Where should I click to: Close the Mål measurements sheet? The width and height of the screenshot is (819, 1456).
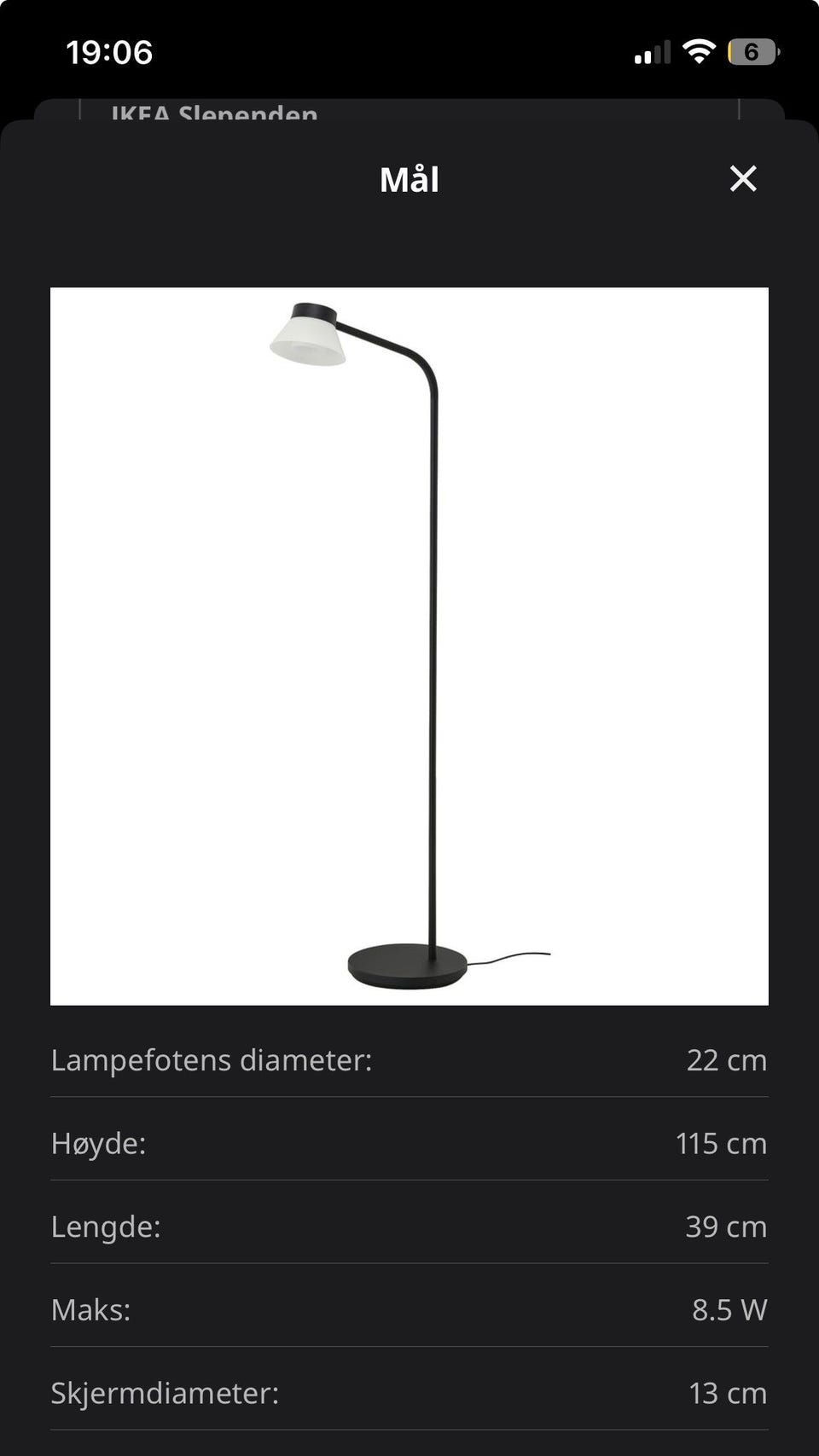(x=743, y=178)
